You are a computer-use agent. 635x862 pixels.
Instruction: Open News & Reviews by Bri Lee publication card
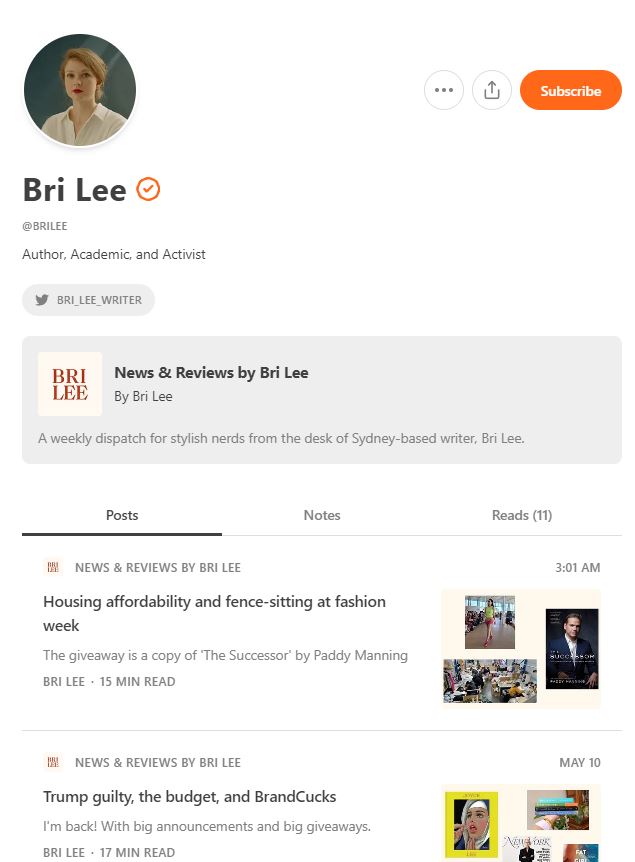click(x=211, y=373)
